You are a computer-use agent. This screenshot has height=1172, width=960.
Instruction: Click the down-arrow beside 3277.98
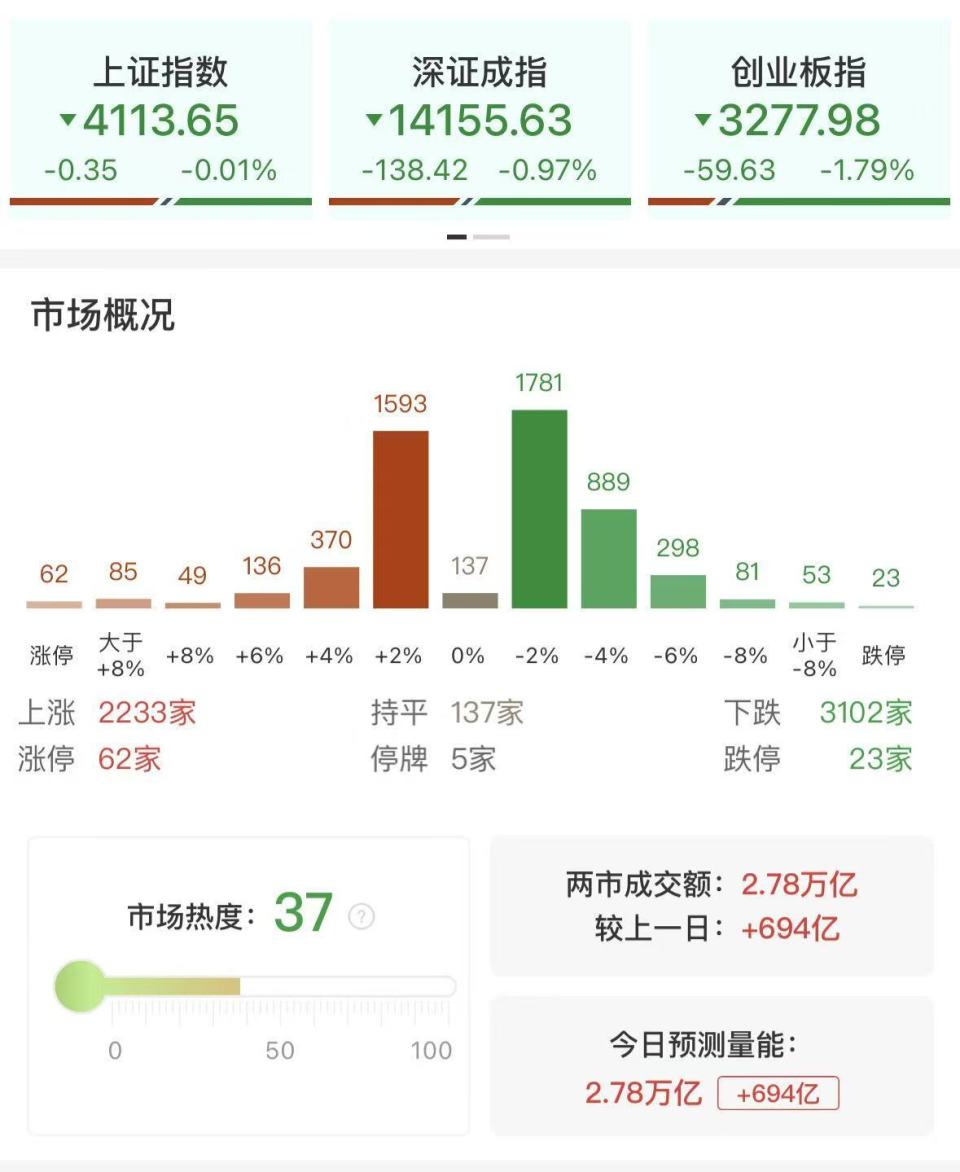point(706,121)
